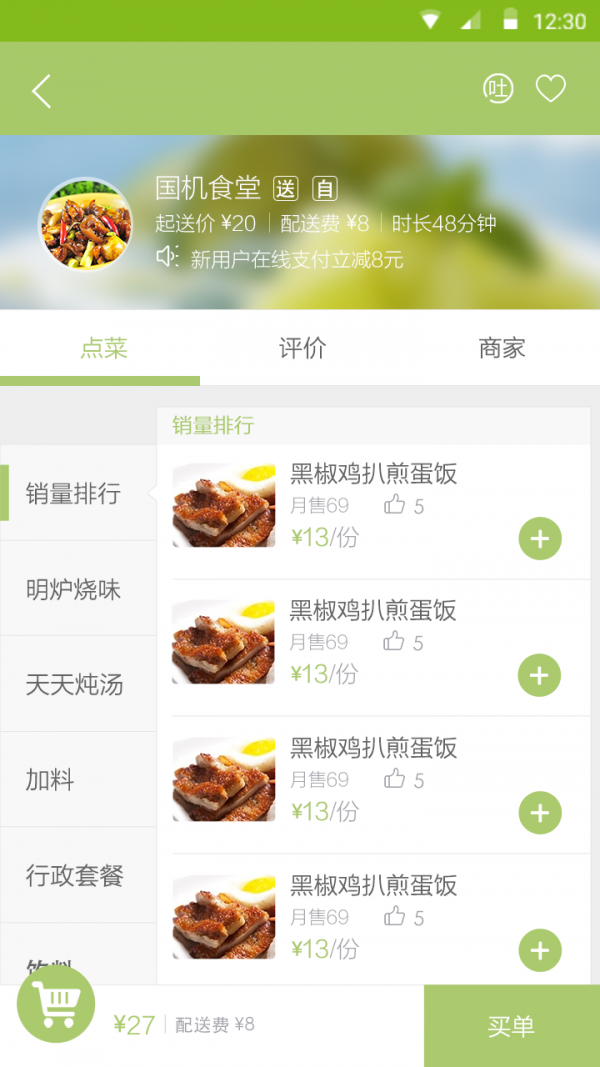This screenshot has width=600, height=1067.
Task: Switch to the 评价 tab
Action: point(302,348)
